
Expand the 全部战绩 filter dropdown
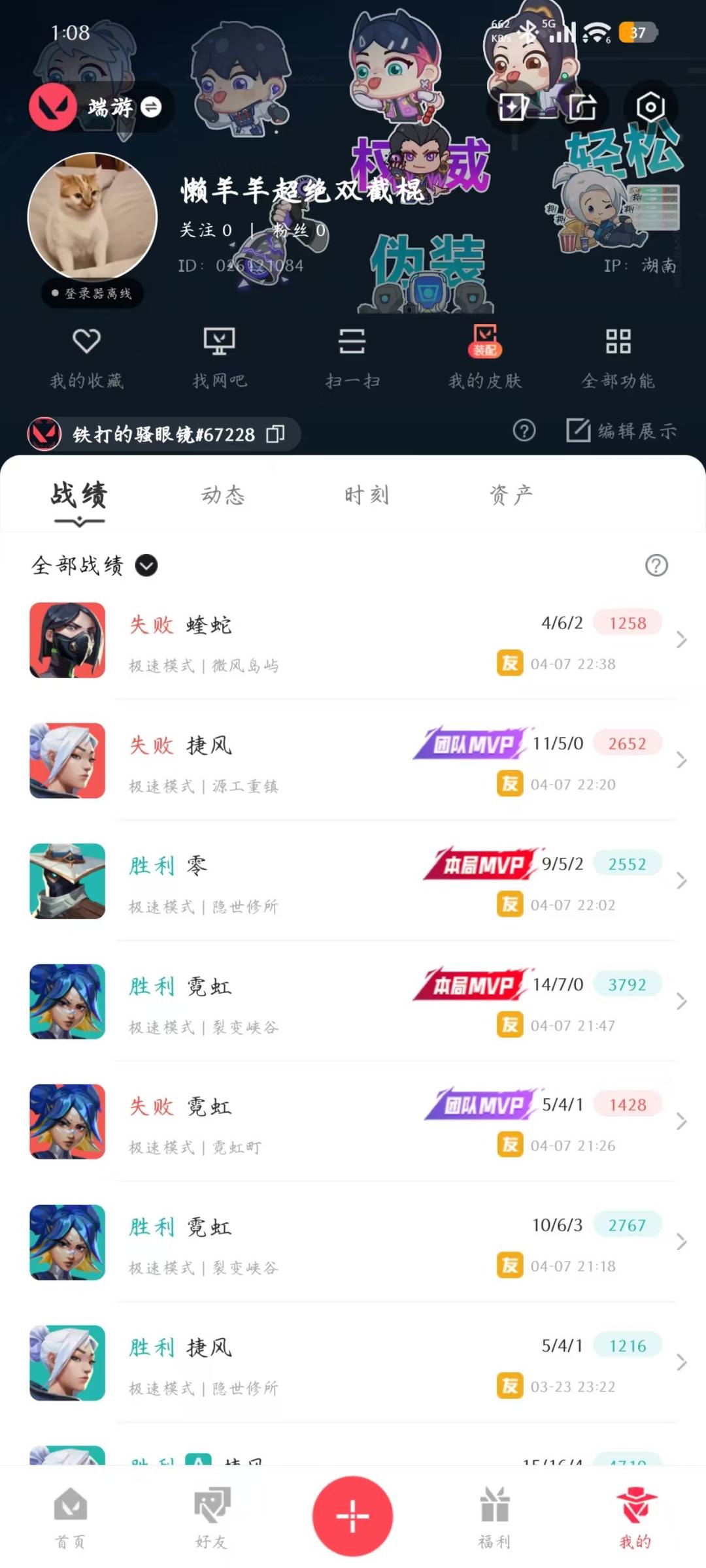[146, 566]
